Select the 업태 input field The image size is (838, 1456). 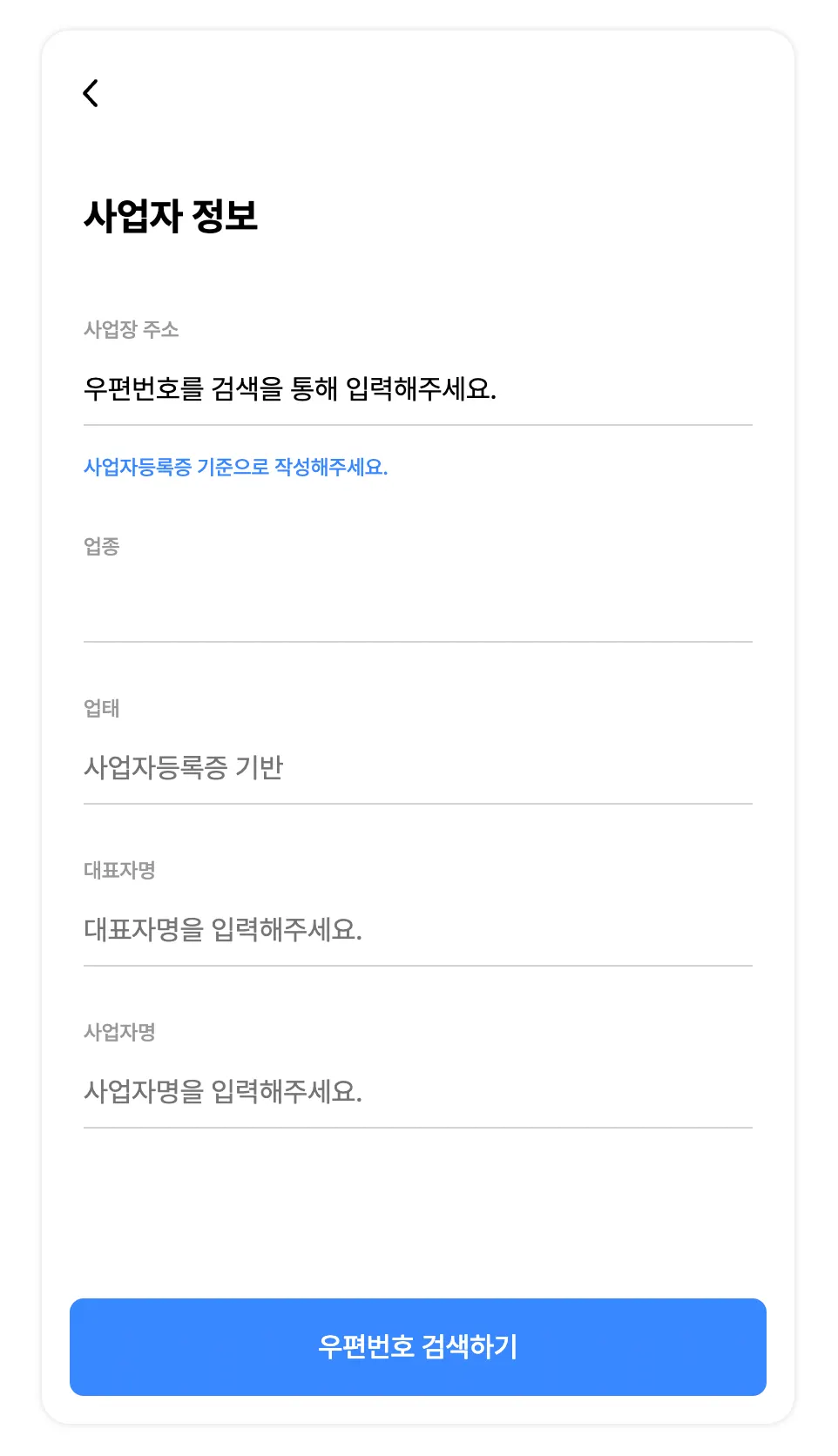[x=418, y=767]
